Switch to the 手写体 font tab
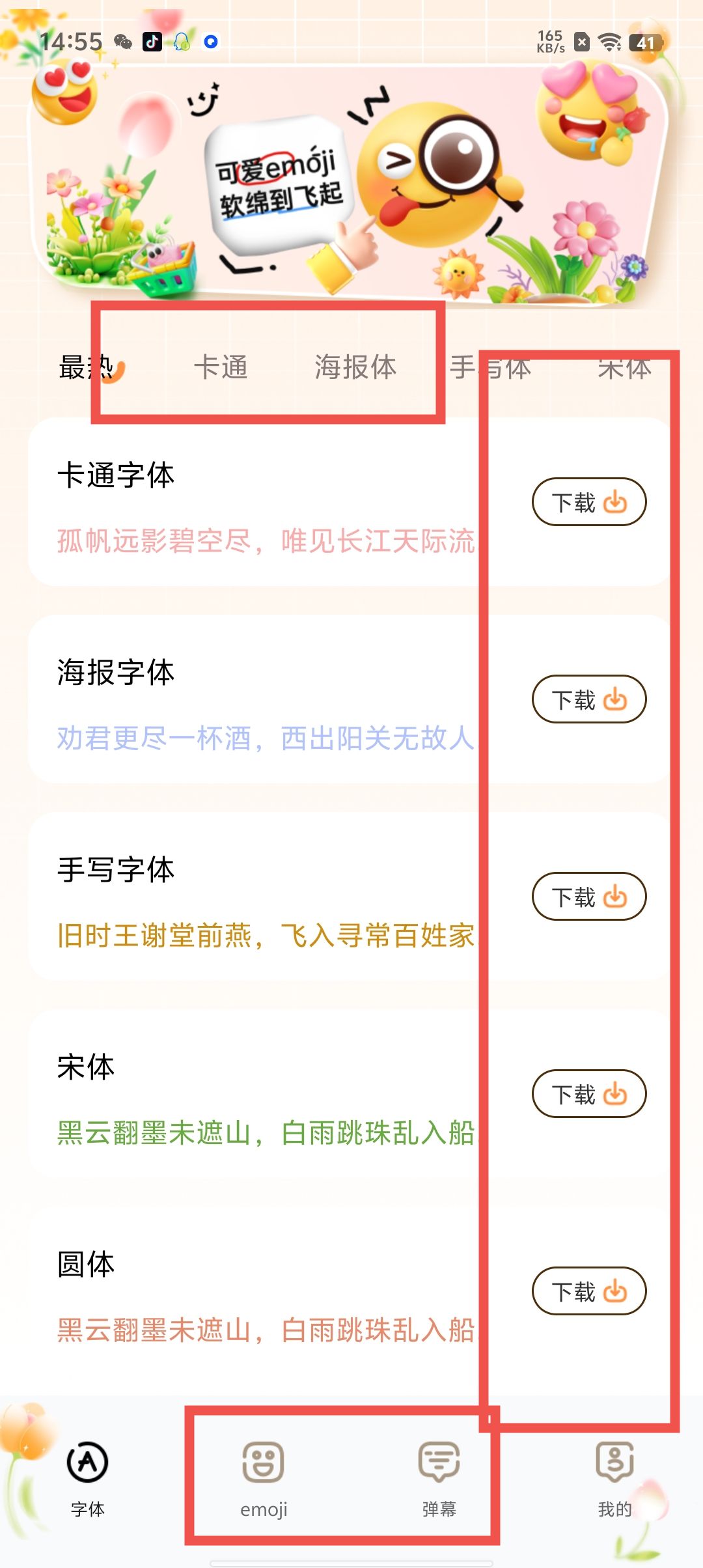 click(x=490, y=368)
